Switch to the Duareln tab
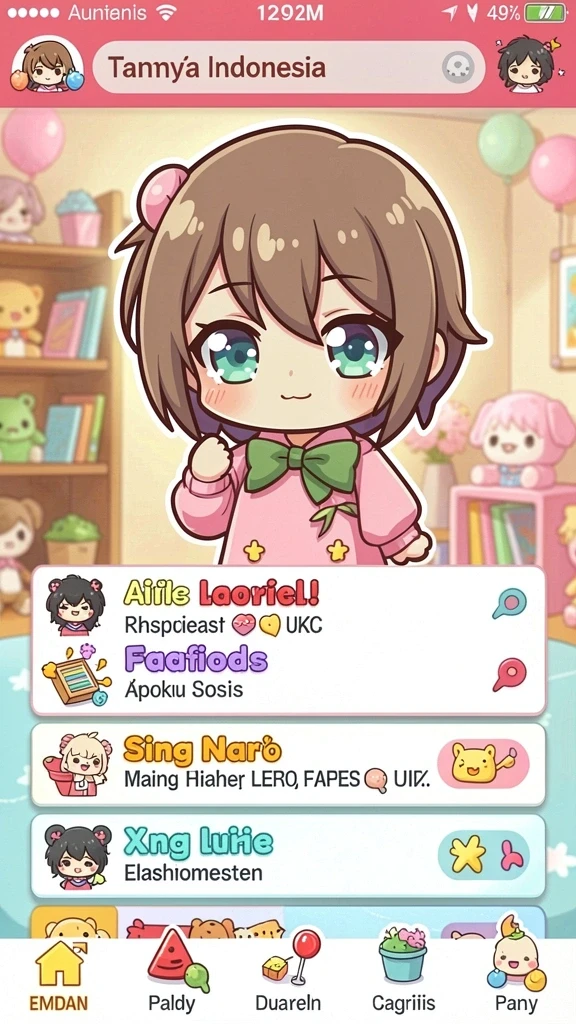The width and height of the screenshot is (576, 1024). [x=288, y=977]
